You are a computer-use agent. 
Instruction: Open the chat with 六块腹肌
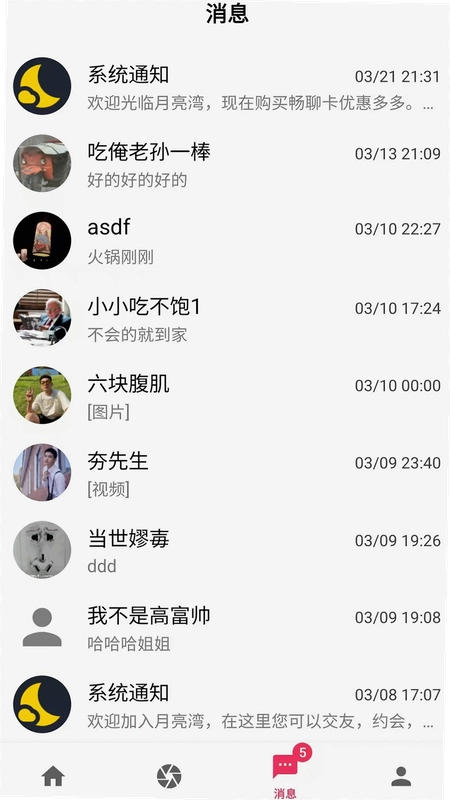[x=225, y=395]
